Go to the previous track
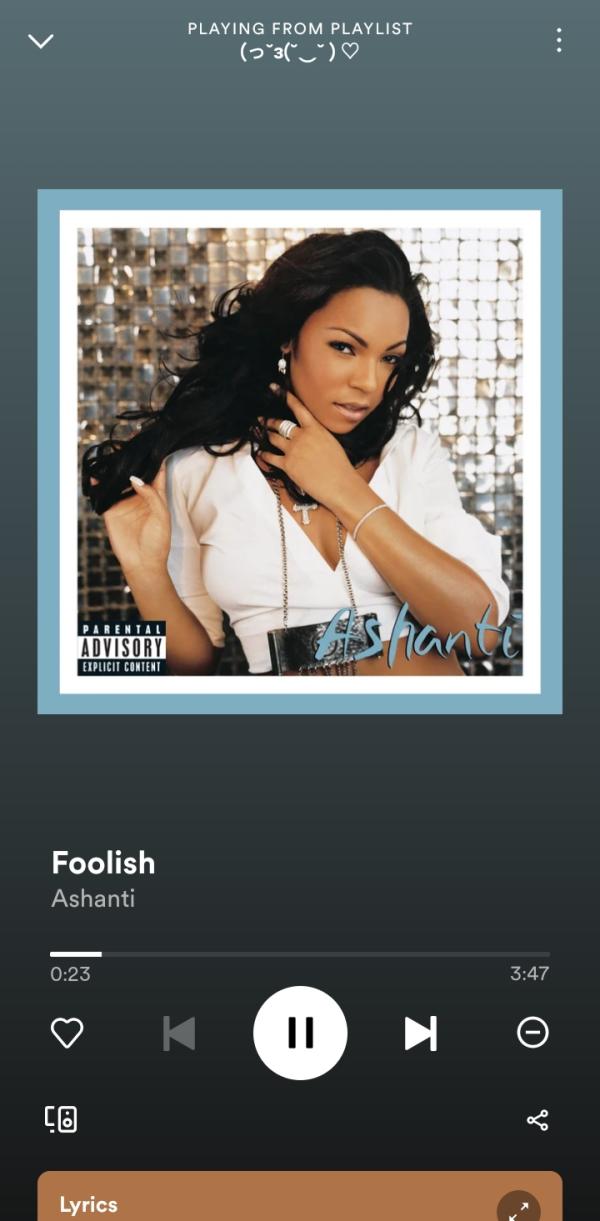This screenshot has width=600, height=1221. pyautogui.click(x=179, y=1033)
